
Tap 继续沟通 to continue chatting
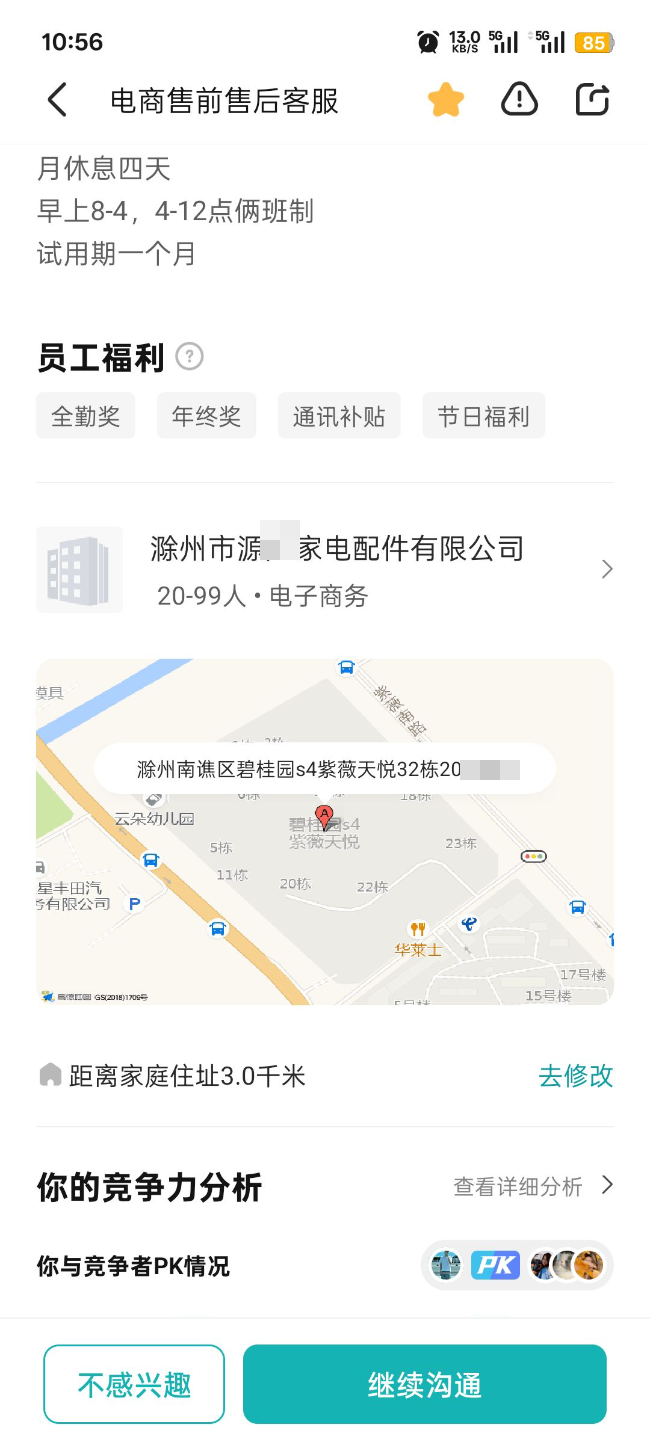424,1384
